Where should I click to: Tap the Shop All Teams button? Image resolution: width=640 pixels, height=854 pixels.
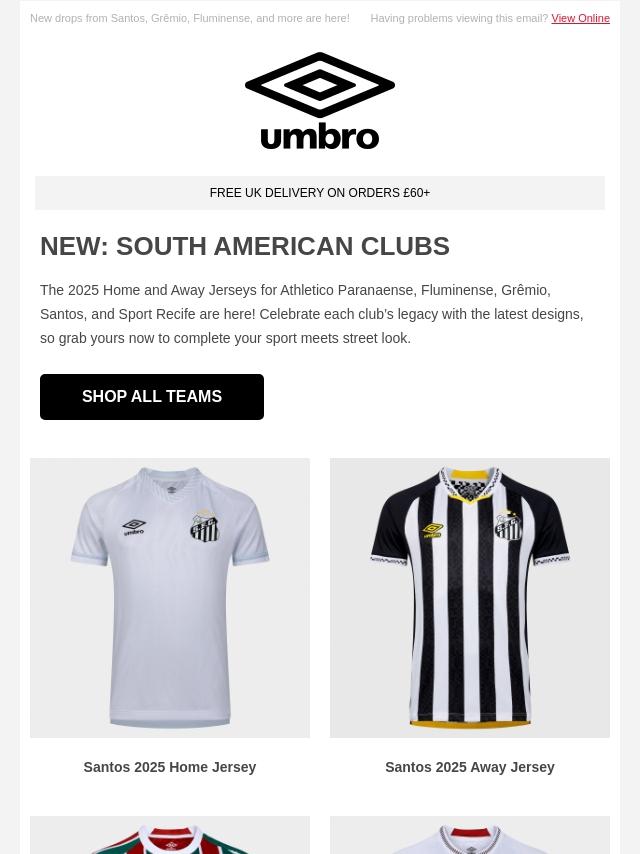(152, 397)
